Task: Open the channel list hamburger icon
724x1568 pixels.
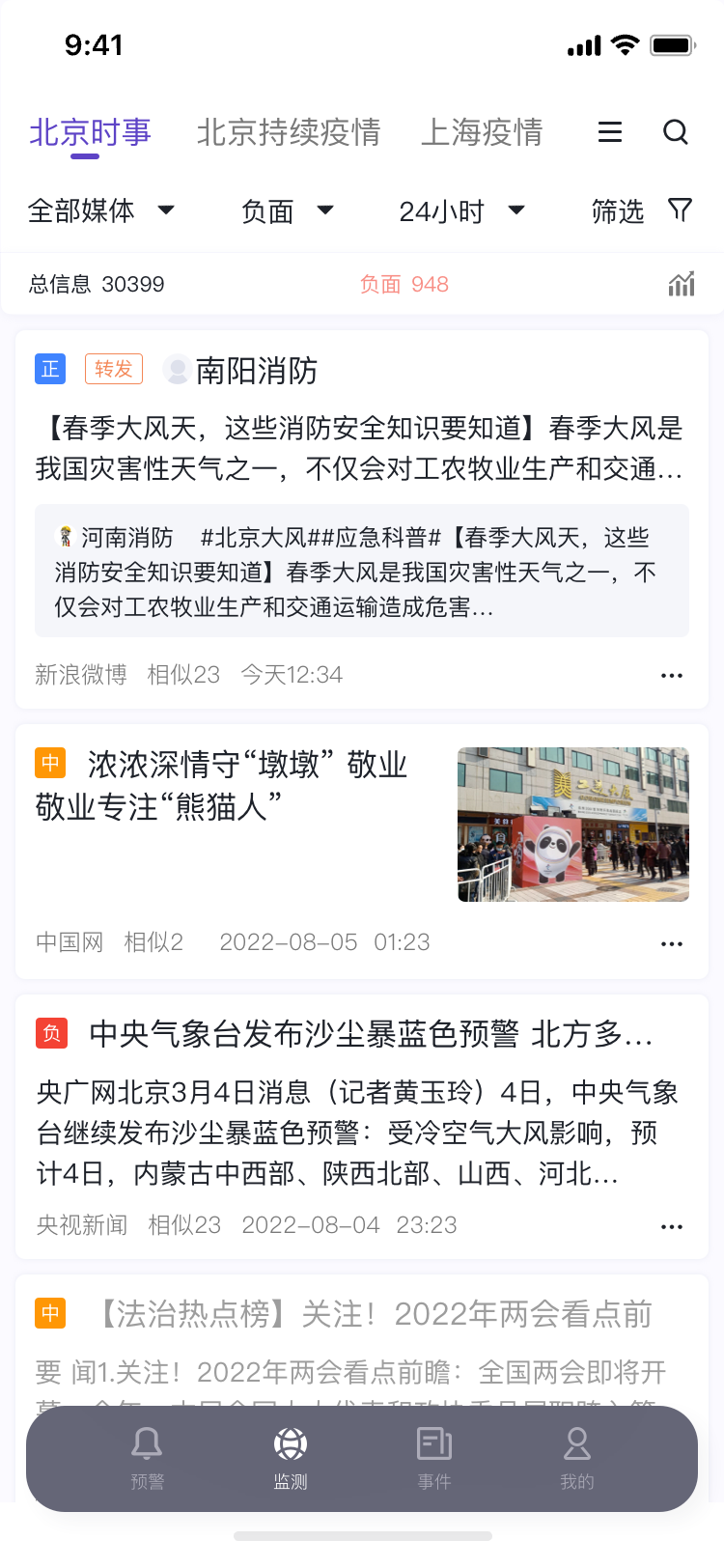Action: (610, 132)
